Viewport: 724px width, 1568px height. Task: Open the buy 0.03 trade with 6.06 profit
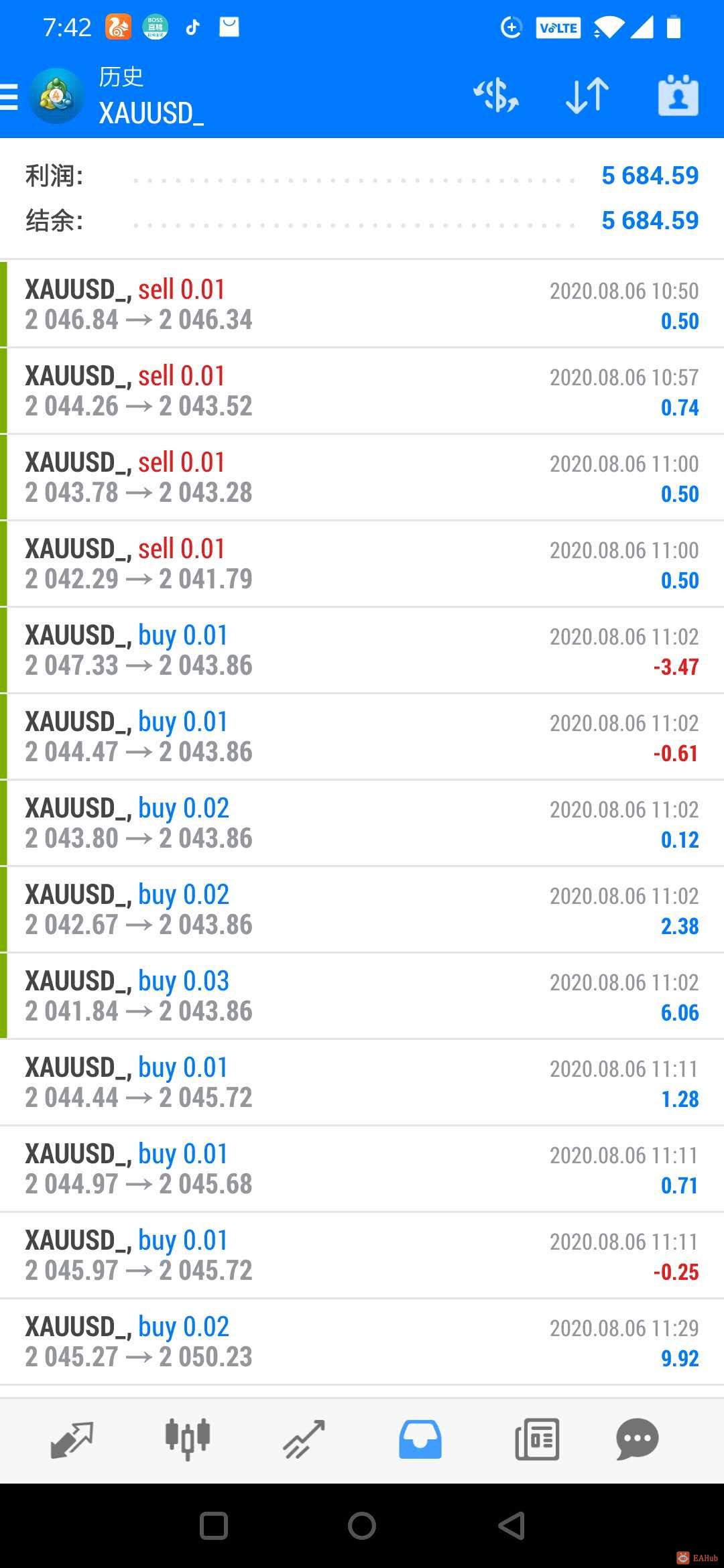(362, 996)
